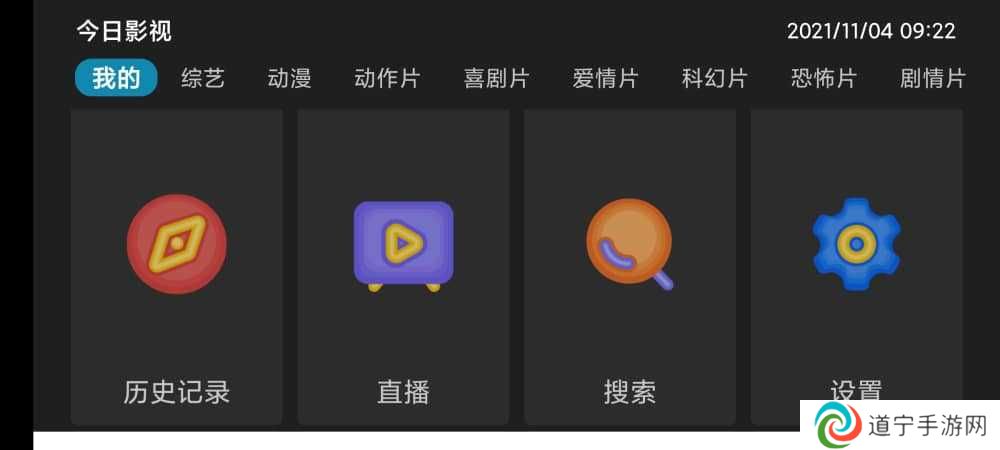Screen dimensions: 1000x450
Task: Switch to the 综艺 tab
Action: (x=203, y=79)
